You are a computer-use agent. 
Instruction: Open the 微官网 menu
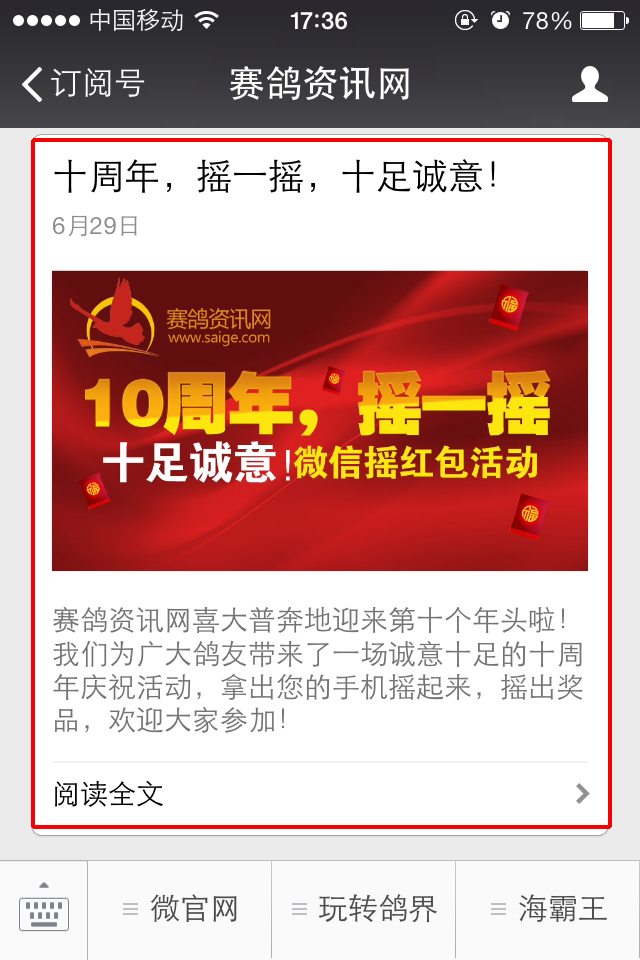pos(180,909)
